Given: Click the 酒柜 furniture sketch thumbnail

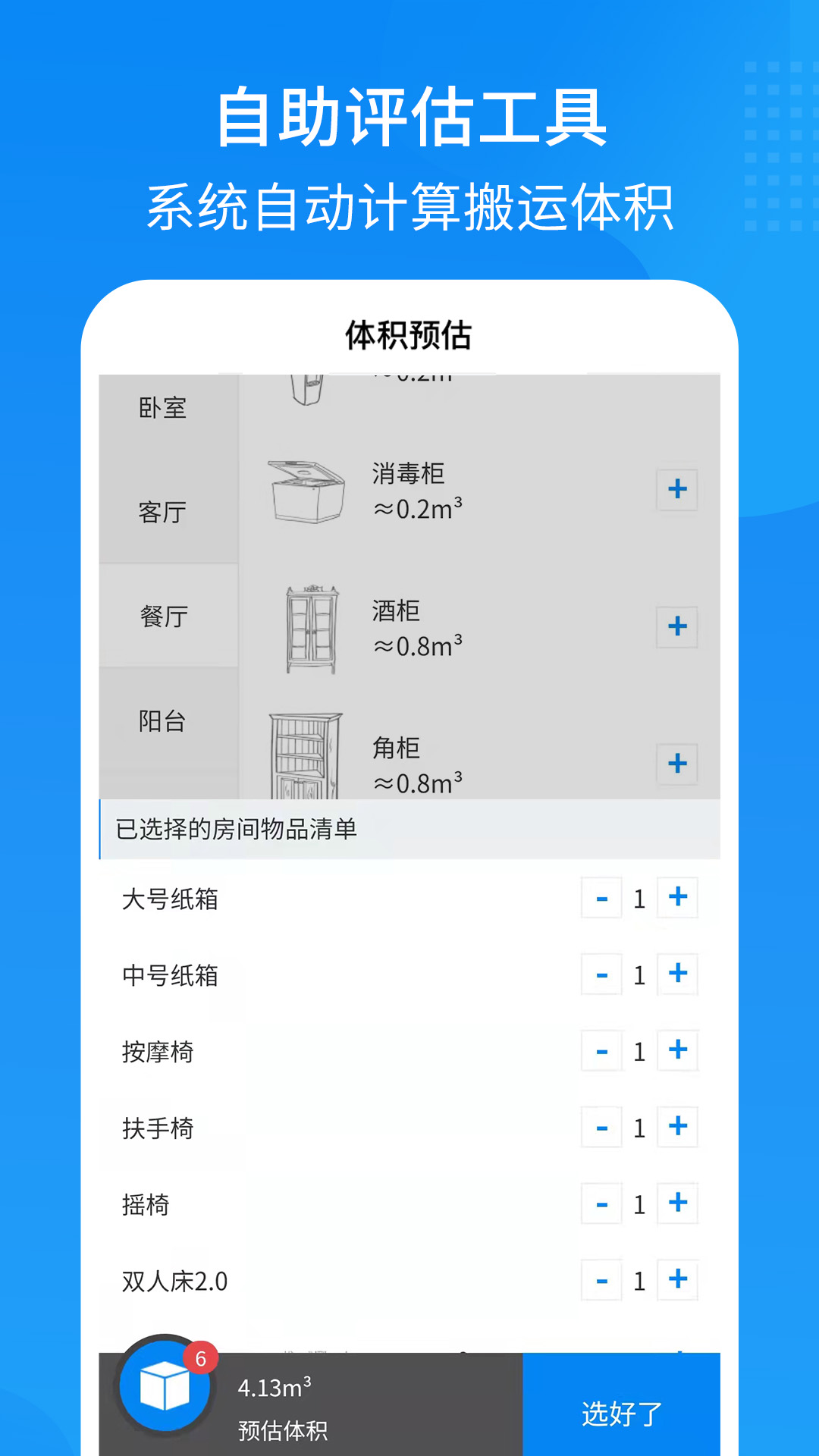Looking at the screenshot, I should pyautogui.click(x=311, y=628).
